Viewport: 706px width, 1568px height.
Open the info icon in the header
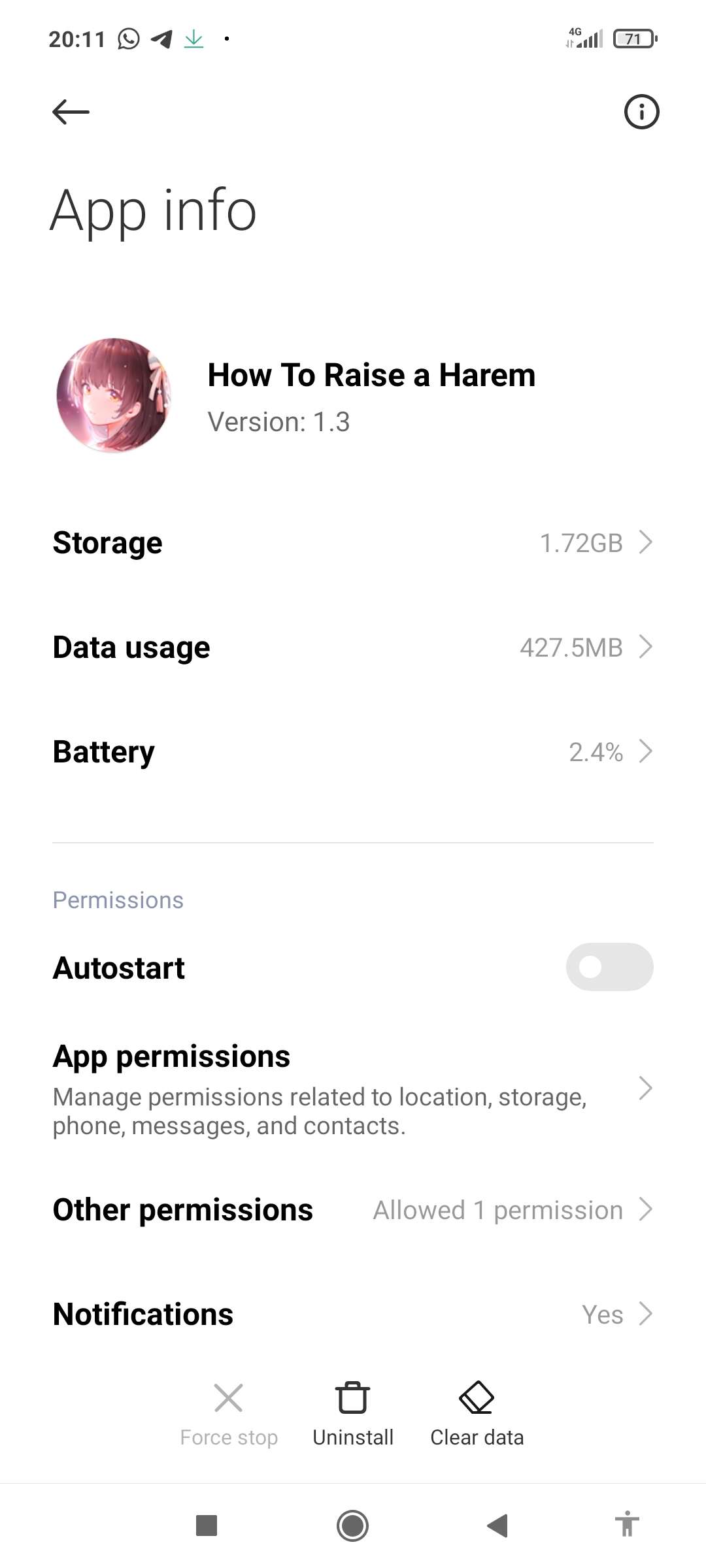[641, 112]
